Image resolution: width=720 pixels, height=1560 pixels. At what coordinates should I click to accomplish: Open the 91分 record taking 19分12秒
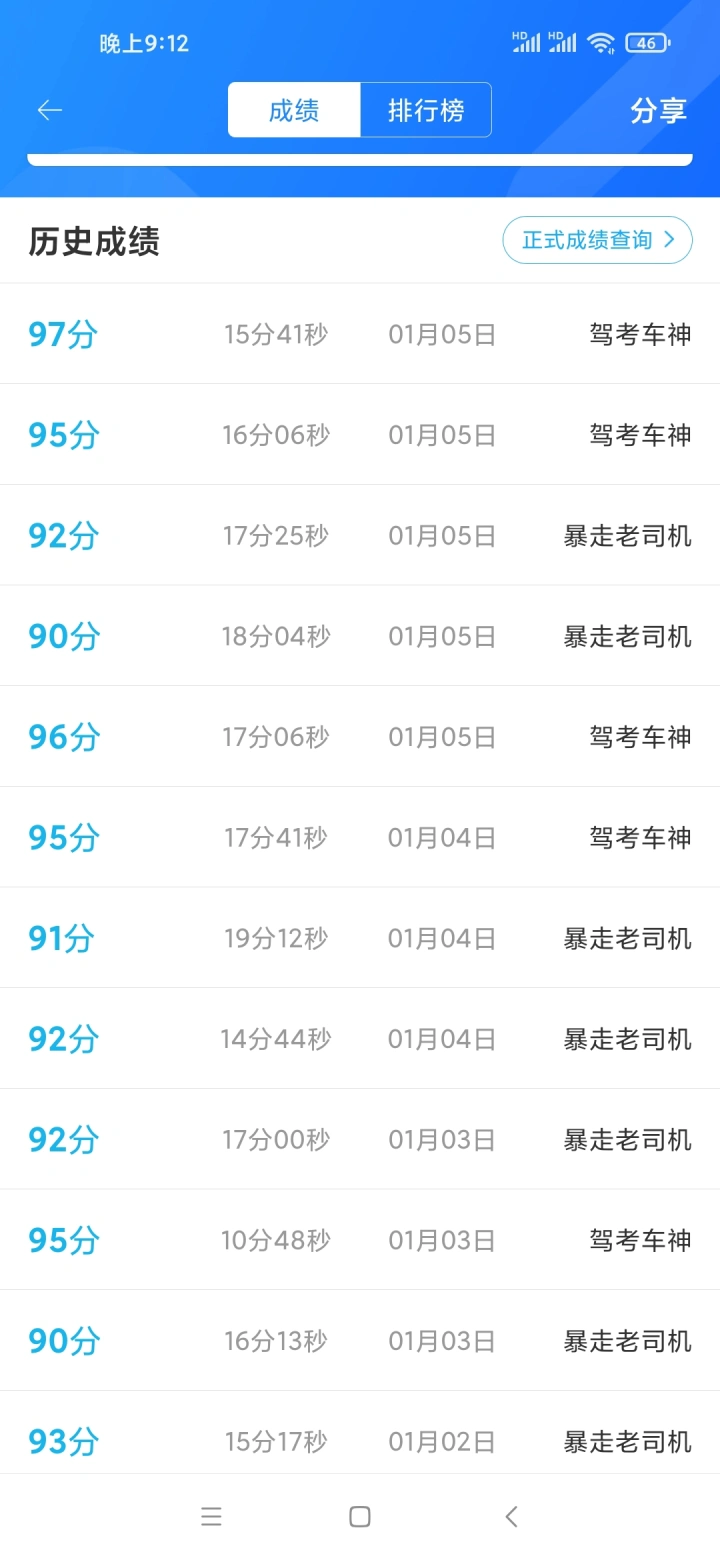[x=360, y=938]
